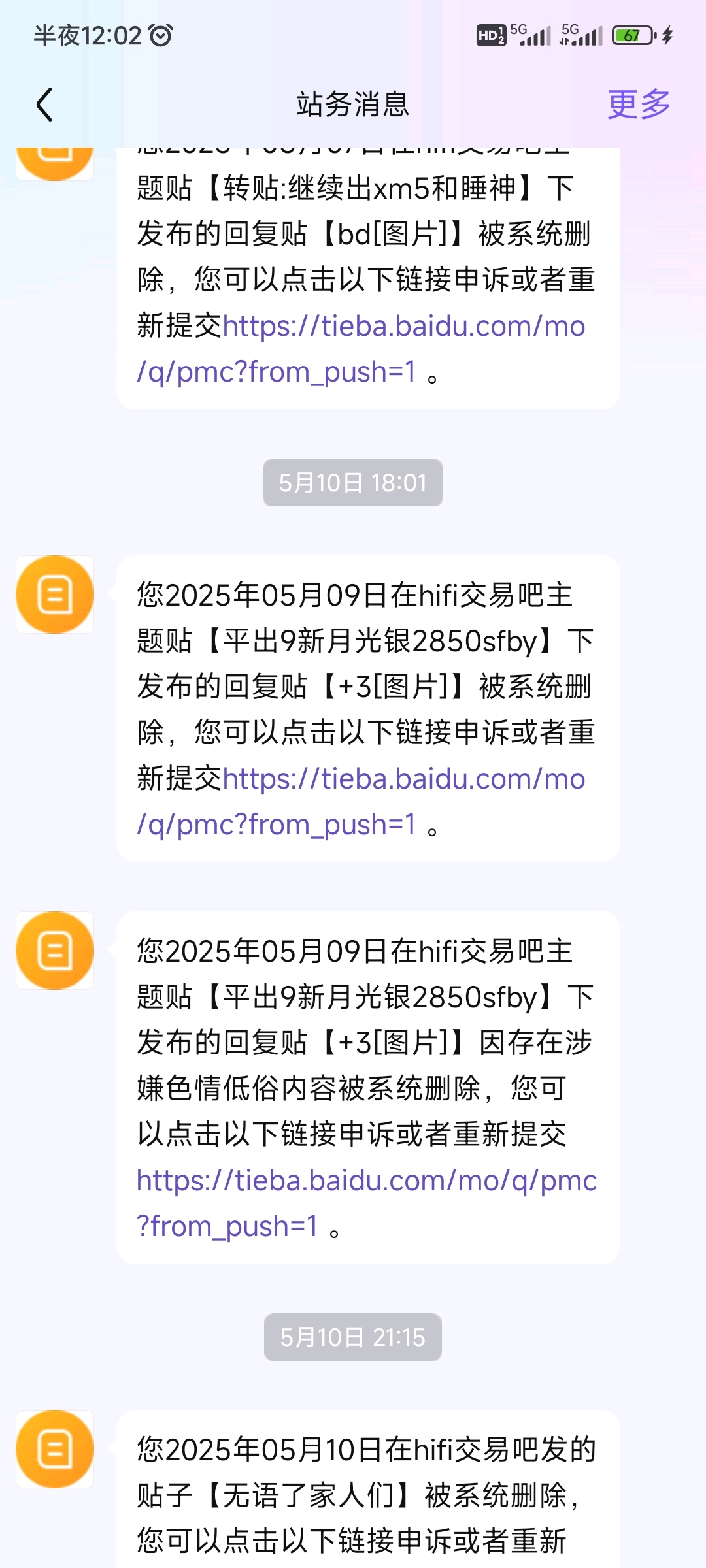Open appeal link in the xm5和睡神 message
This screenshot has height=1568, width=706.
[361, 348]
